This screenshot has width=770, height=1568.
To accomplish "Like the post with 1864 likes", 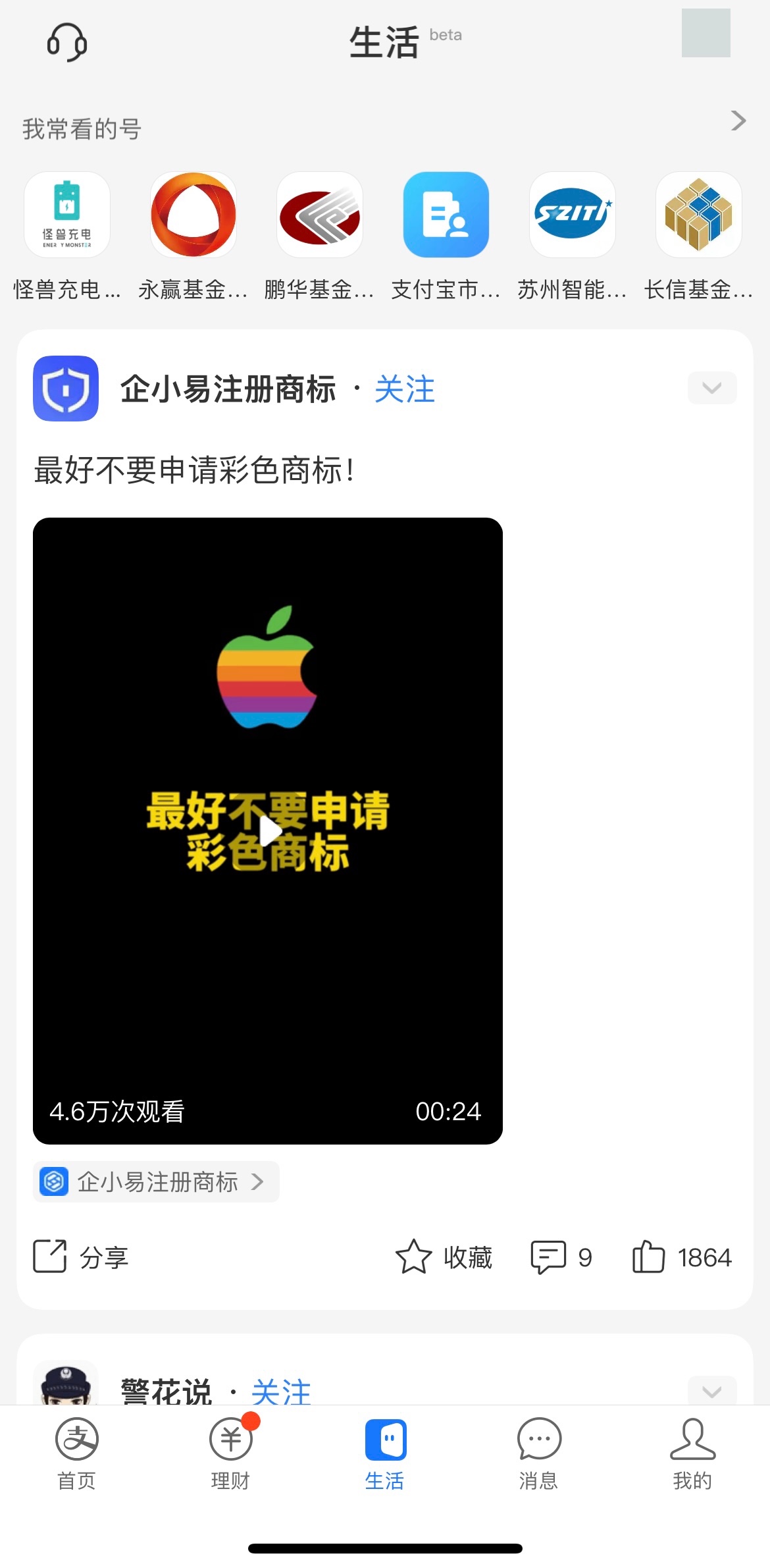I will coord(681,1257).
